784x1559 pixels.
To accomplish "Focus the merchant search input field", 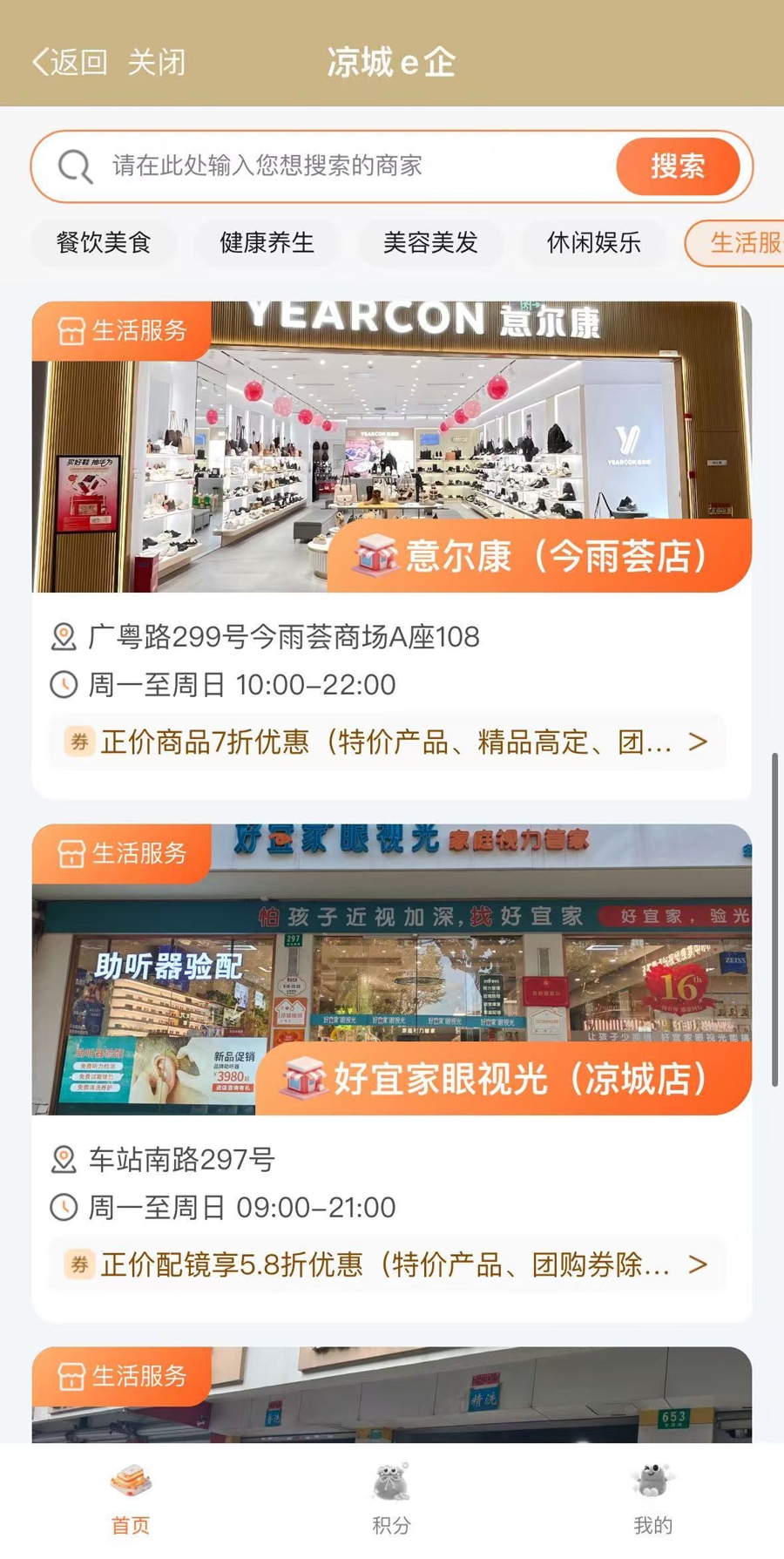I will click(348, 166).
